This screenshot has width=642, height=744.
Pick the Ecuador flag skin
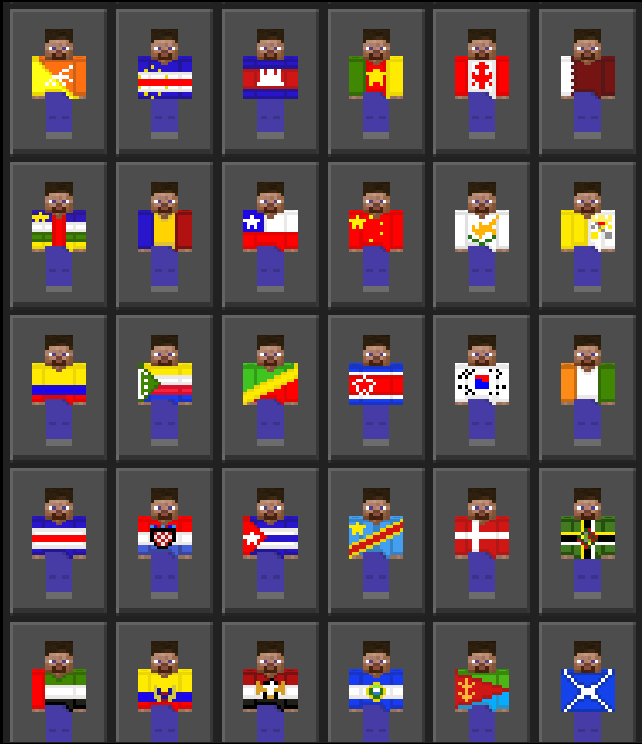164,690
